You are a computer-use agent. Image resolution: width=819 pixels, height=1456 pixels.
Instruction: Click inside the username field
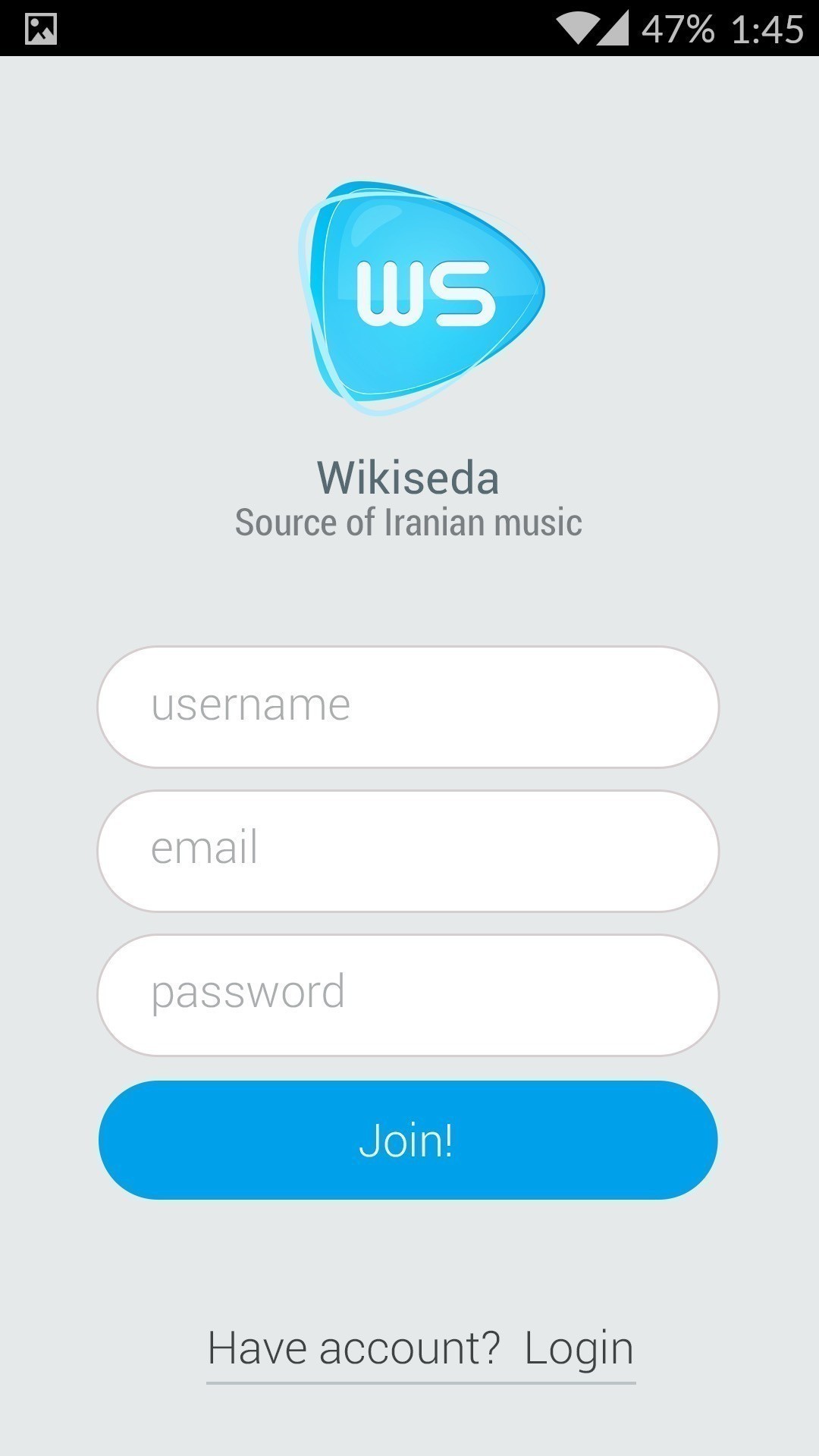(x=409, y=705)
